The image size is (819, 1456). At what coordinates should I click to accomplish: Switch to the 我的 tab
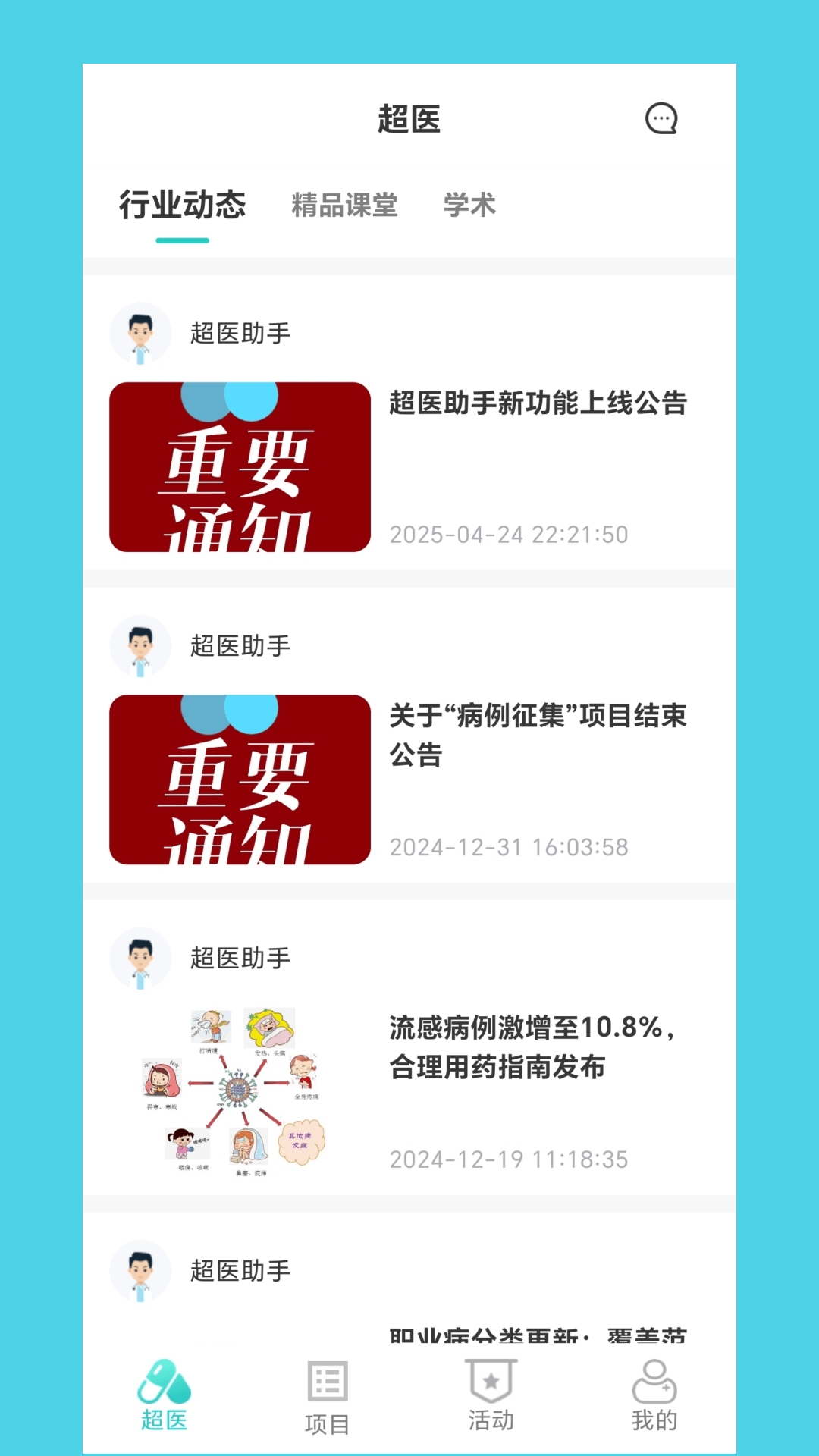[654, 1396]
